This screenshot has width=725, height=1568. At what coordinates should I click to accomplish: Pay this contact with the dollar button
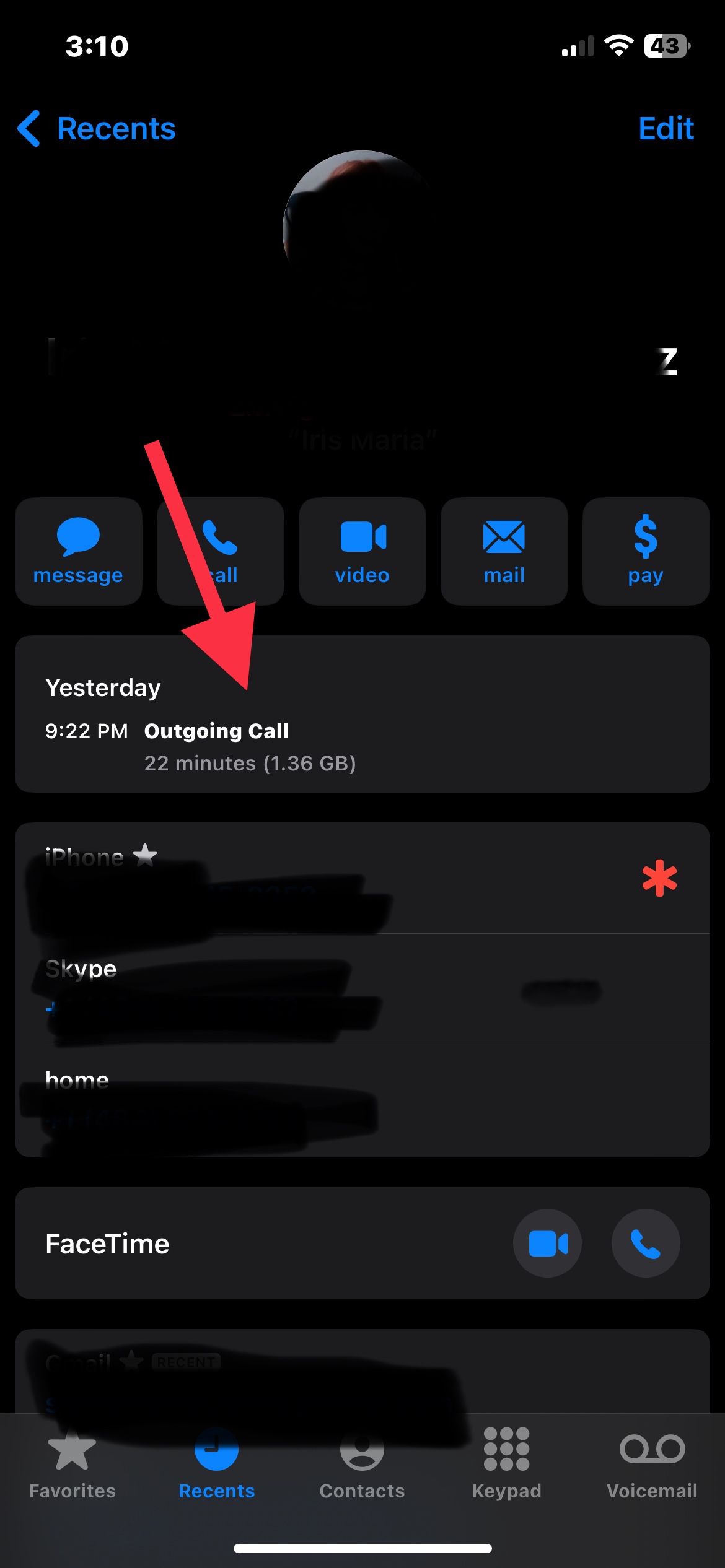coord(646,551)
